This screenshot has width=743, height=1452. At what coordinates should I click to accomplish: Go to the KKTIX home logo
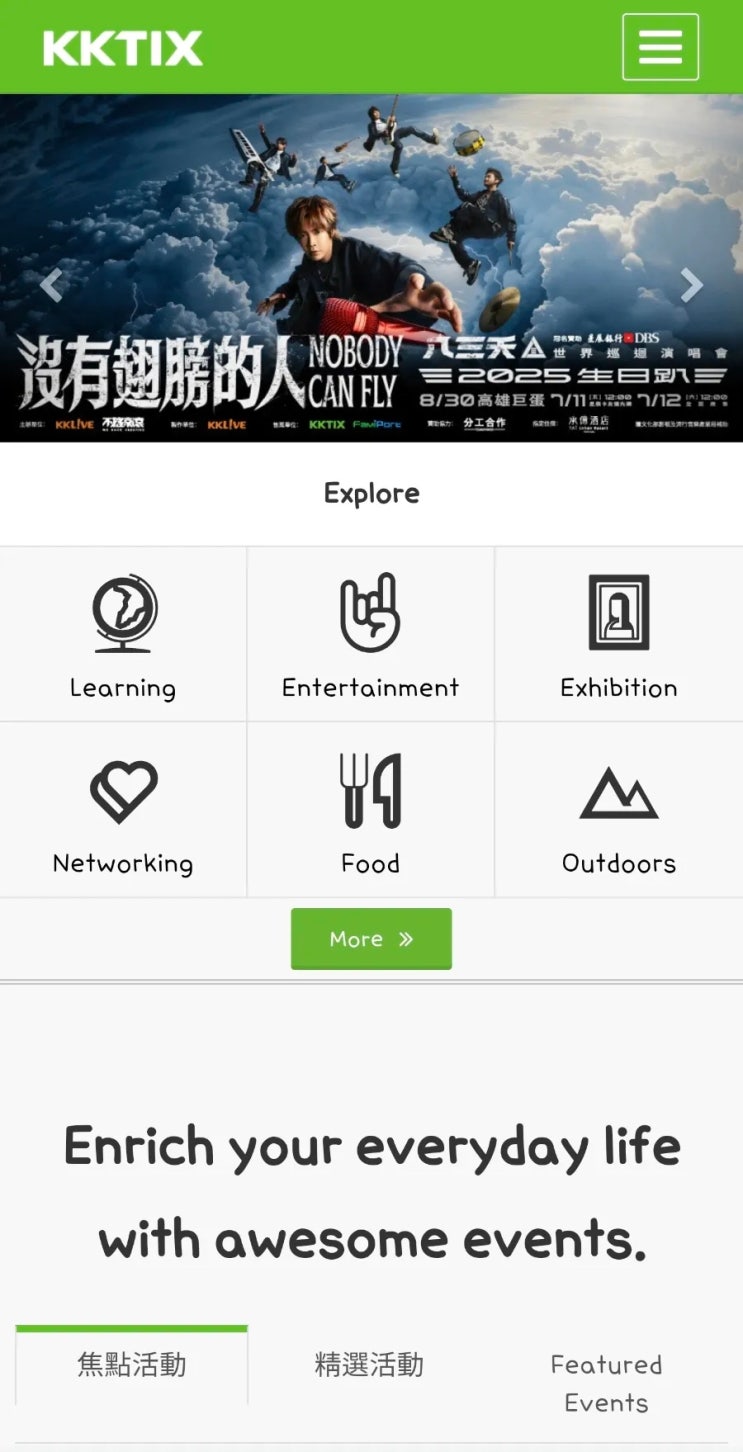(122, 48)
